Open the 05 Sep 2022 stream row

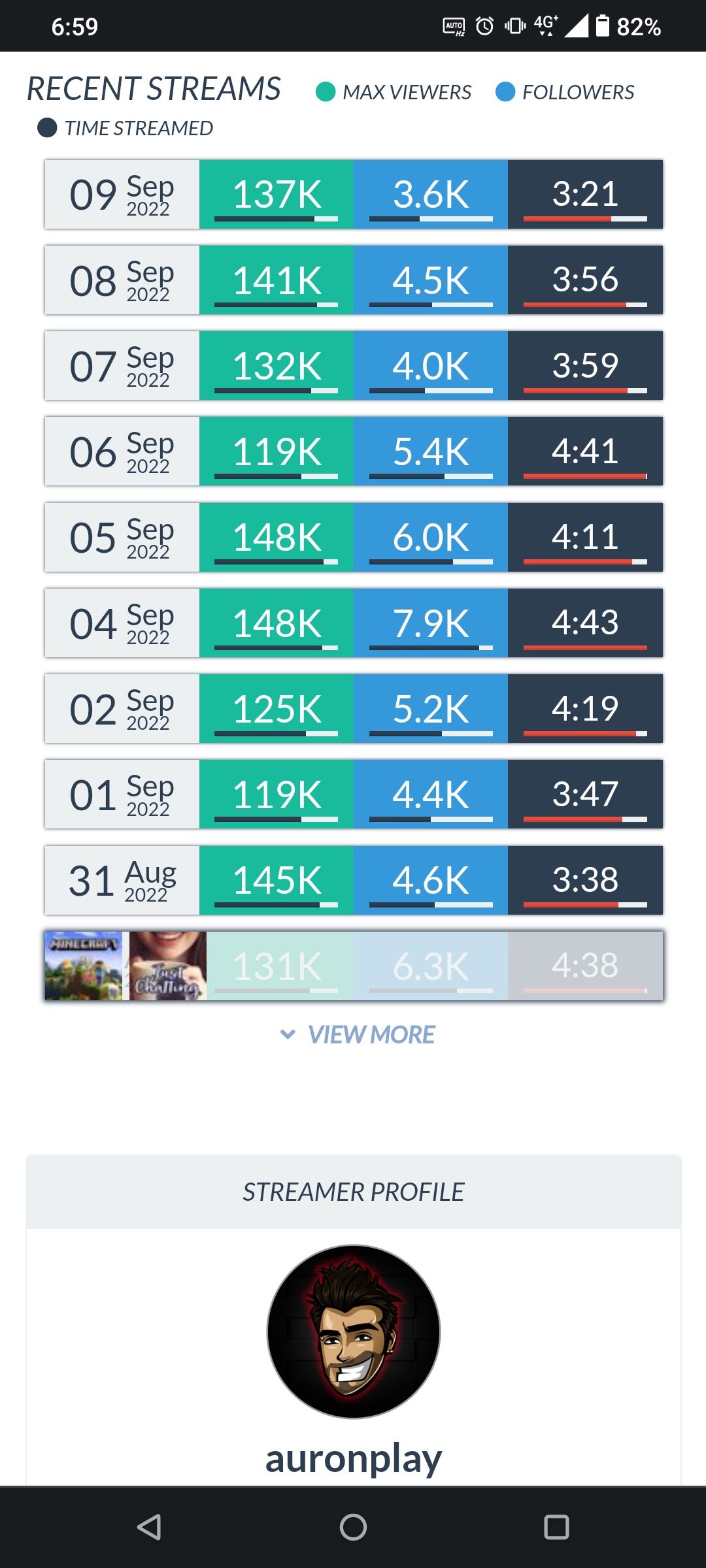(x=353, y=537)
